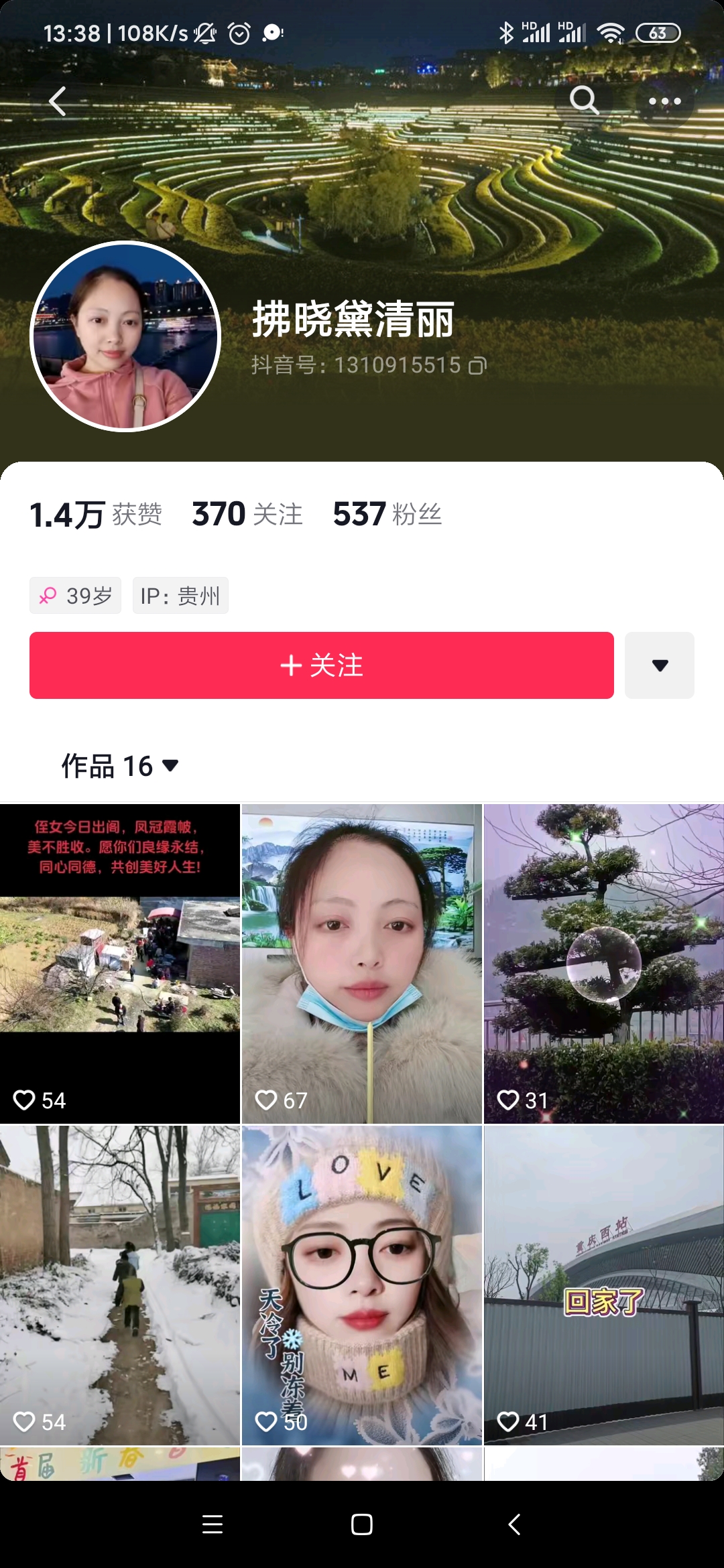The image size is (724, 1568).
Task: Follow this user with the red 关注 button
Action: 321,665
